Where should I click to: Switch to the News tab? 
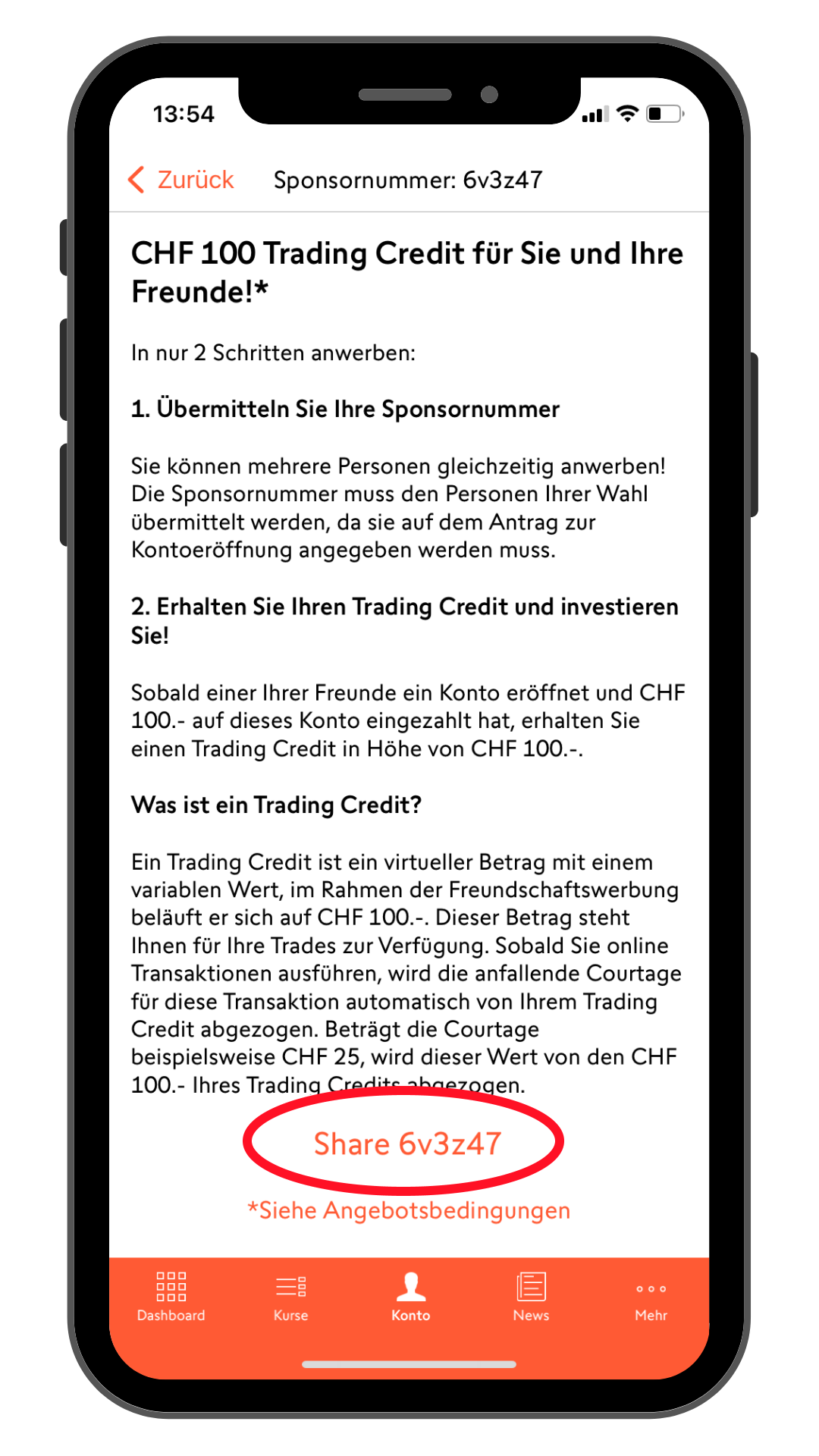531,1298
